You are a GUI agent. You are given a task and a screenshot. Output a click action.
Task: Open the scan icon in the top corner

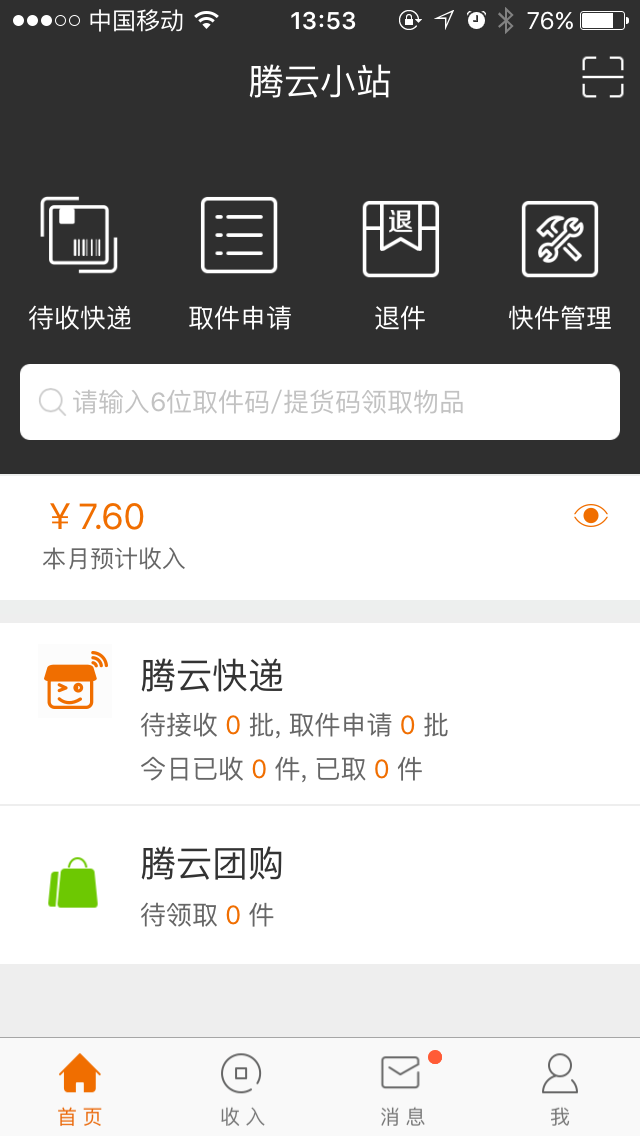click(x=602, y=77)
